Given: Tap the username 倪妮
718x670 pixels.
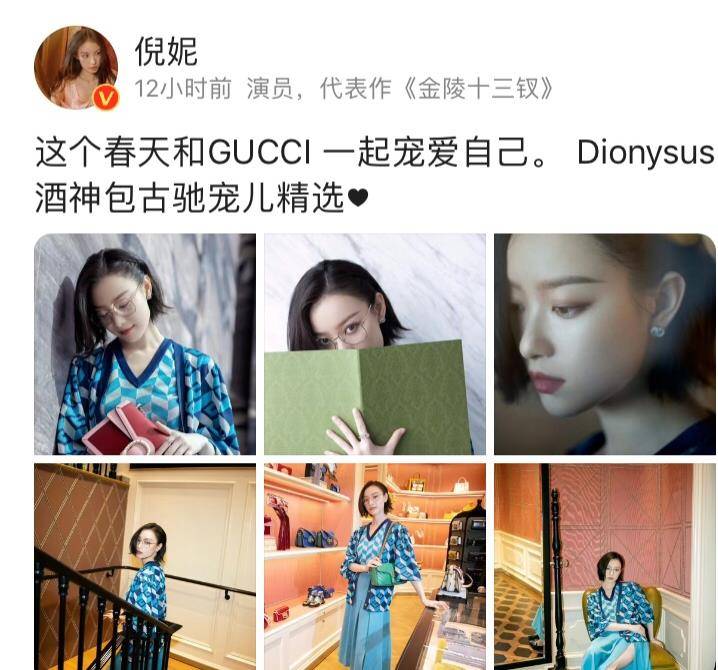Looking at the screenshot, I should pos(166,50).
